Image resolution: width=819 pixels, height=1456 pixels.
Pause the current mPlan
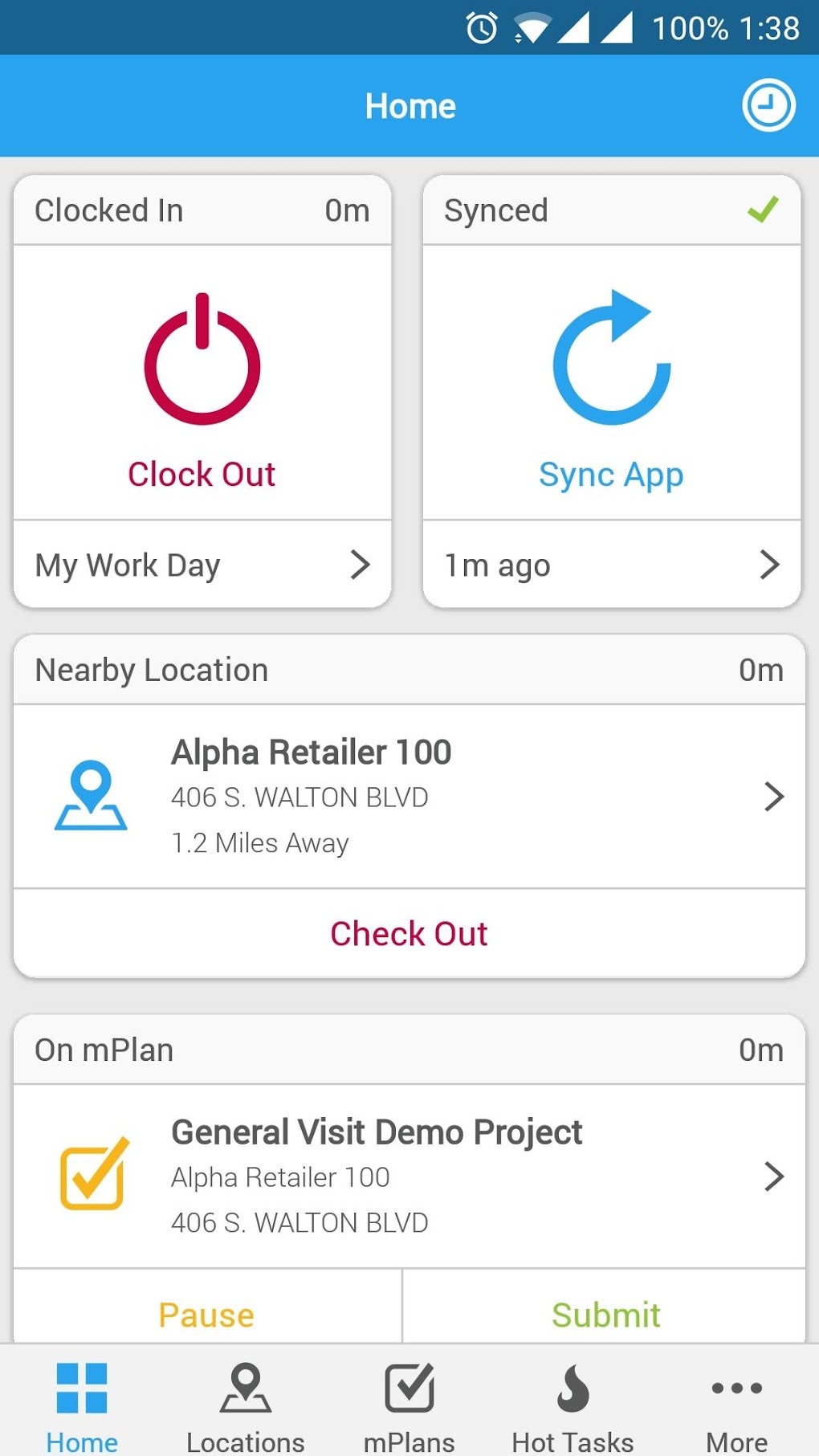pyautogui.click(x=206, y=1315)
